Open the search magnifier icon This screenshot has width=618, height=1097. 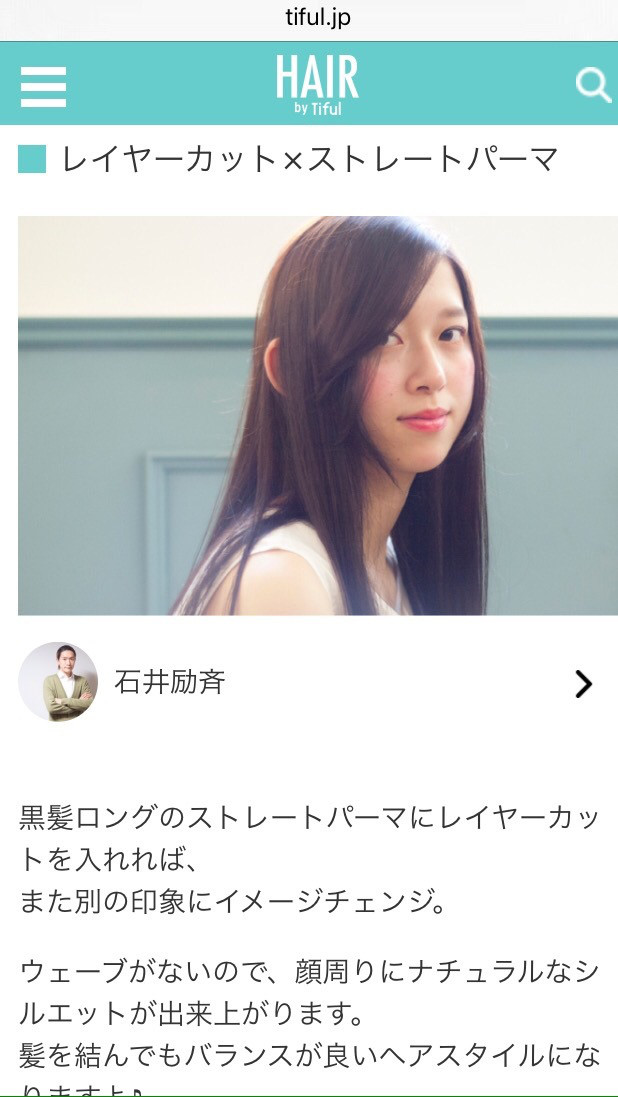point(593,86)
